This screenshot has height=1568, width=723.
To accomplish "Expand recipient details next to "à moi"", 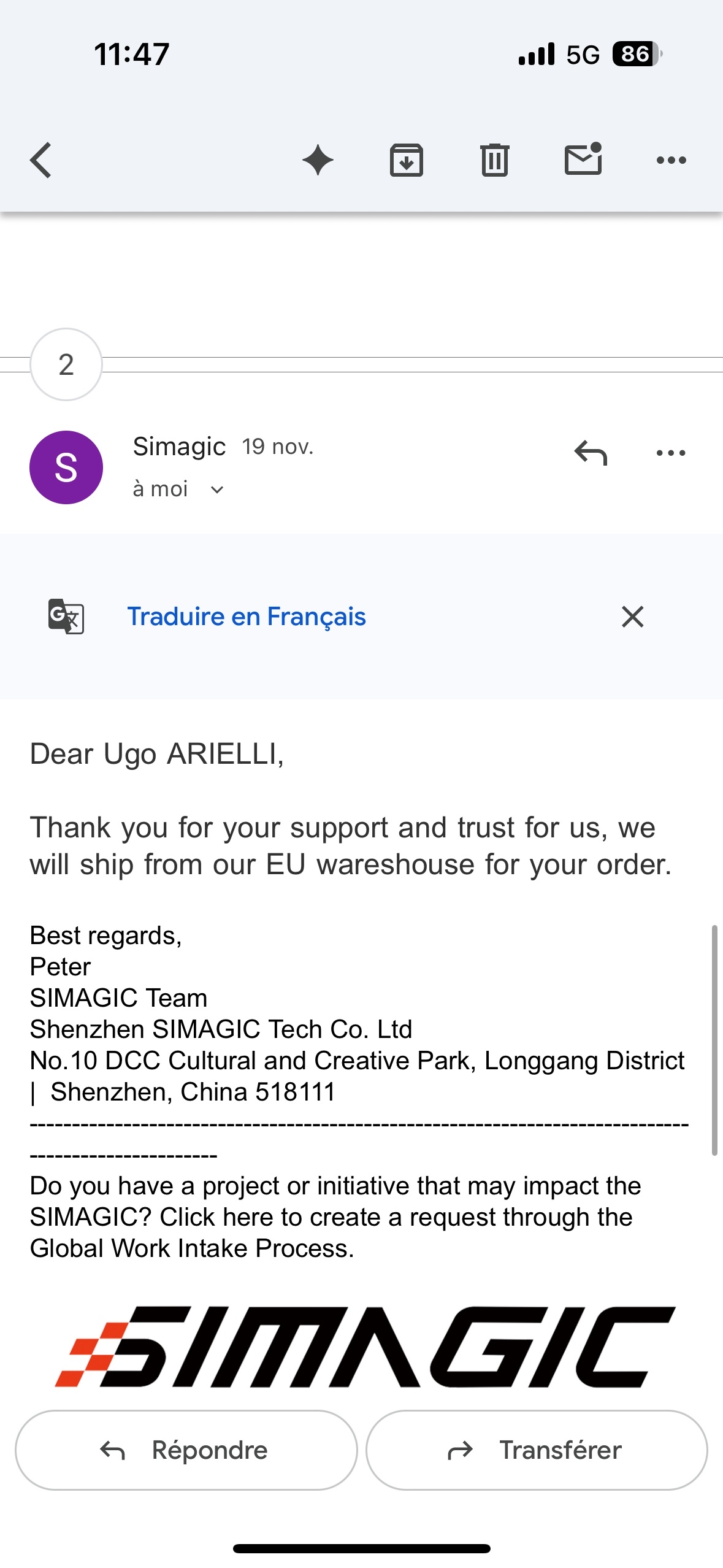I will point(217,490).
